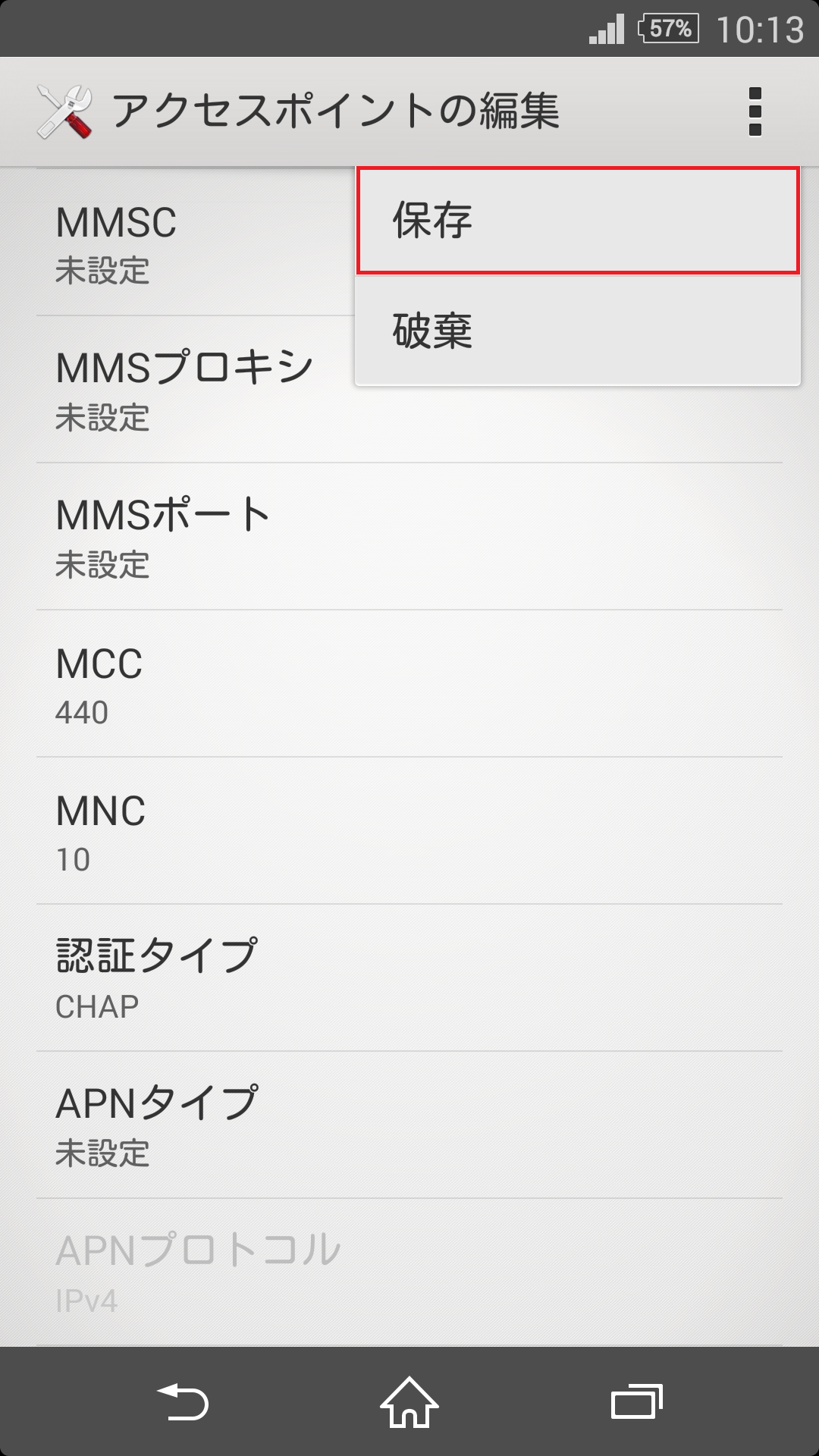The width and height of the screenshot is (819, 1456).
Task: Select 破棄 to discard changes
Action: point(578,331)
